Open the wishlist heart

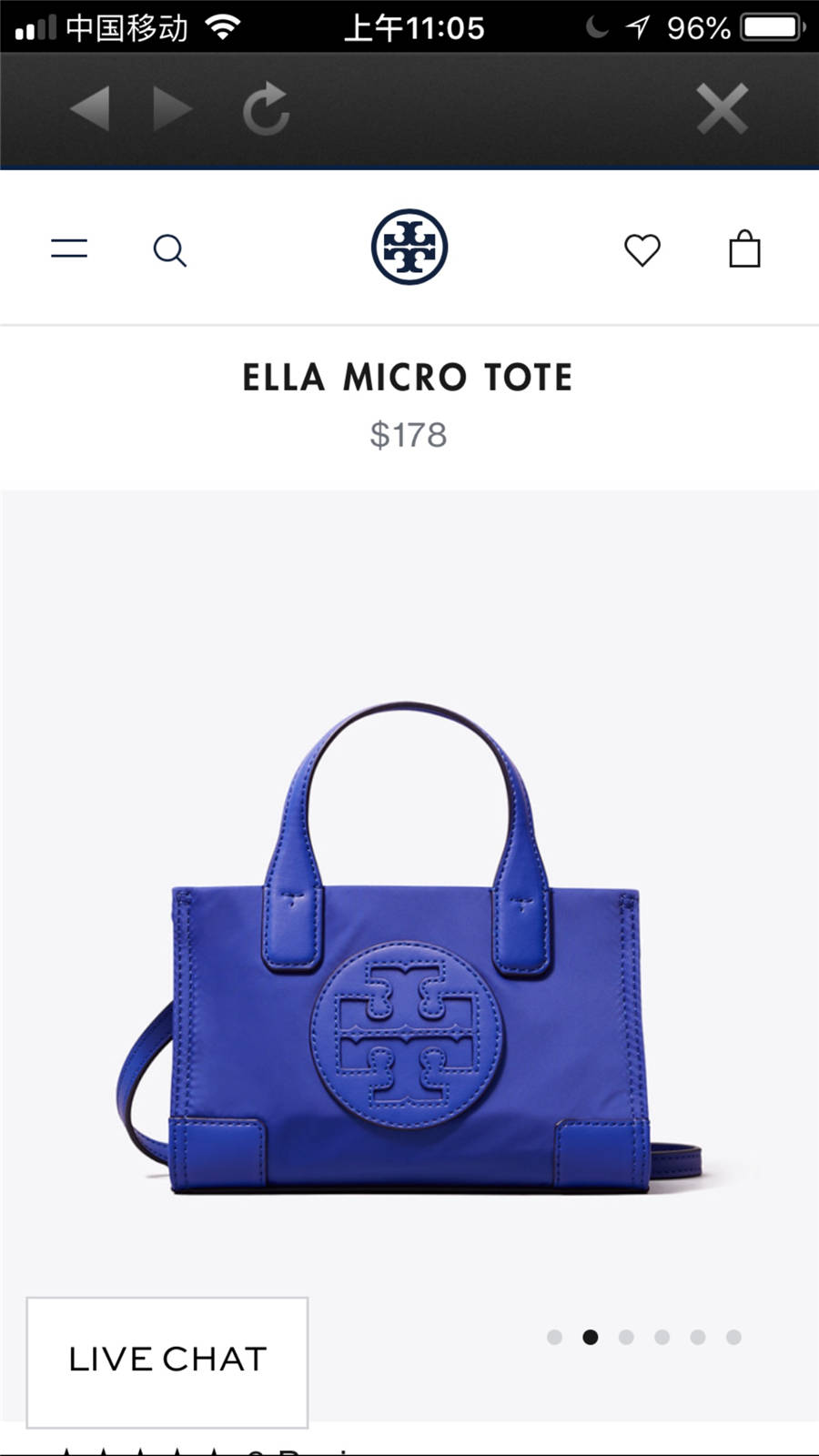[642, 250]
